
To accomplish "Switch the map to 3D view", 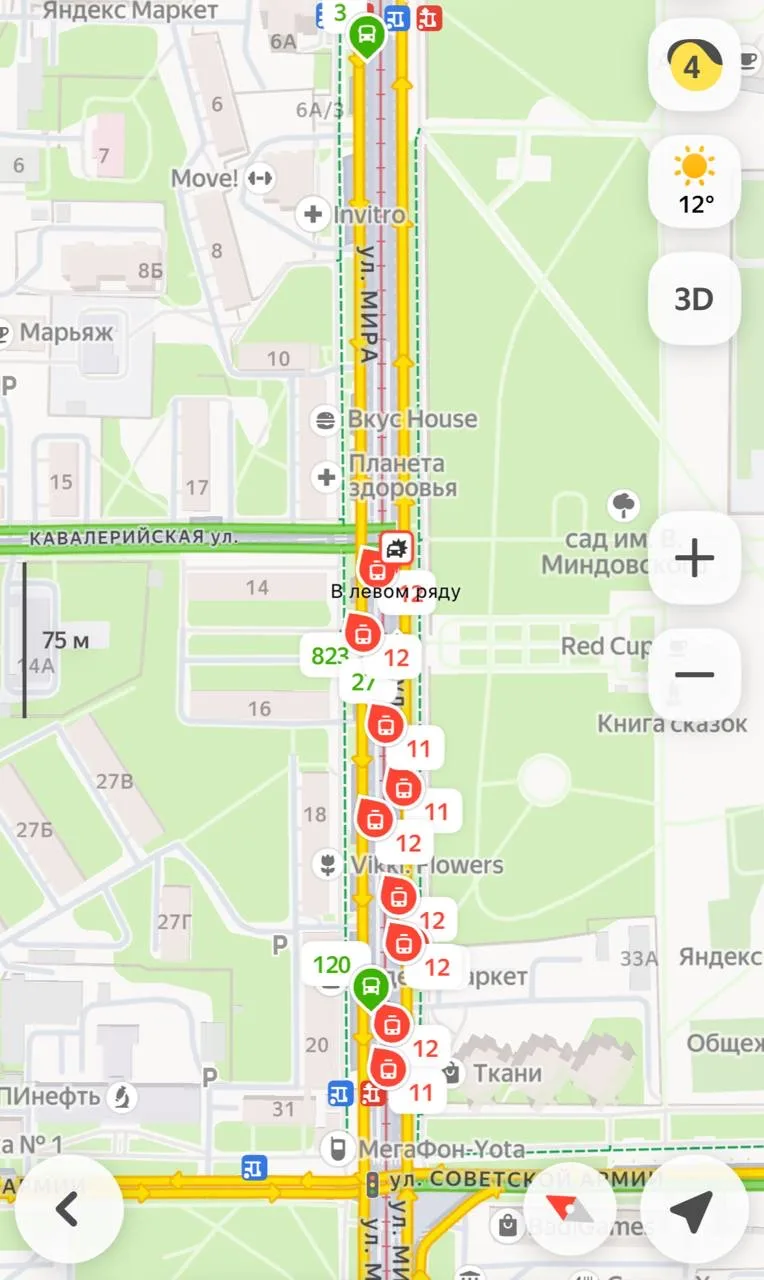I will point(694,299).
